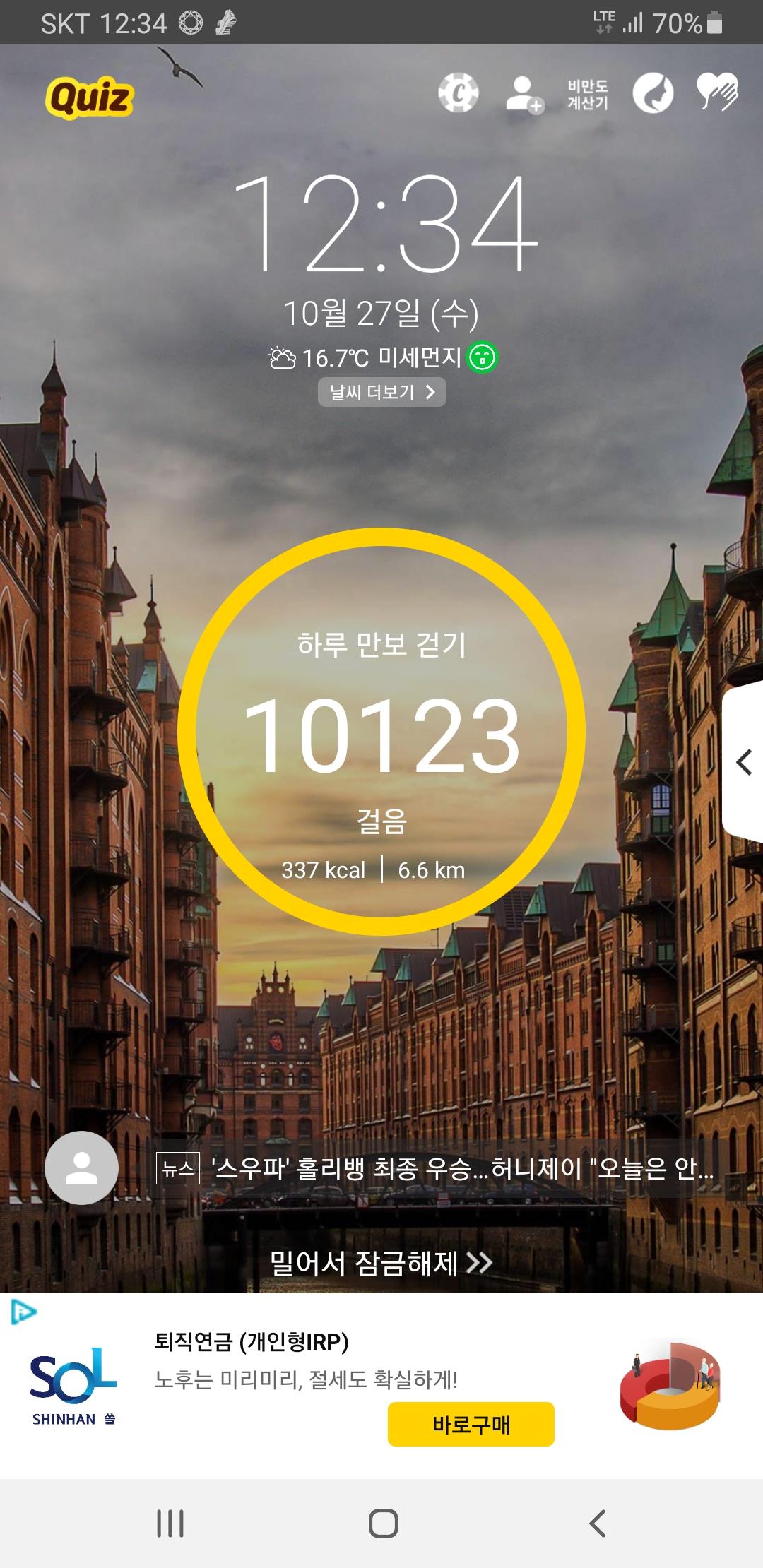Open the ad info icon
763x1568 pixels.
(x=23, y=1312)
